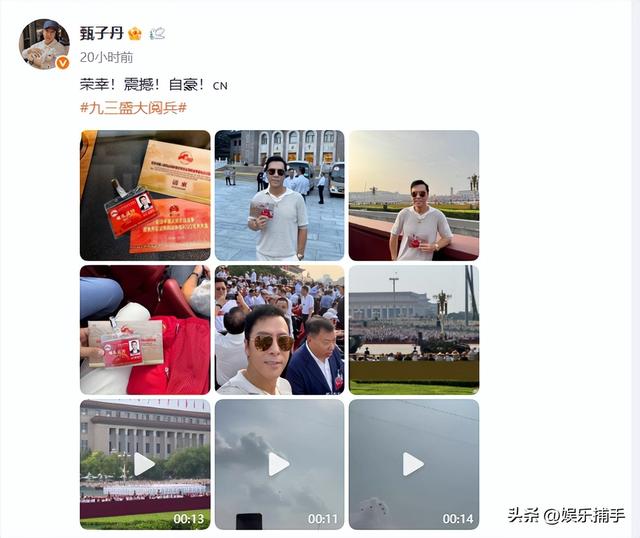
Task: Open the #九三盛大阅兵# hashtag
Action: click(133, 107)
